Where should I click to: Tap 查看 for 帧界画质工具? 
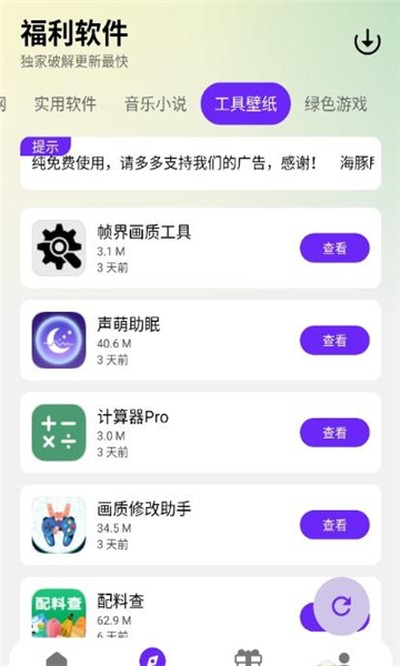pyautogui.click(x=335, y=248)
